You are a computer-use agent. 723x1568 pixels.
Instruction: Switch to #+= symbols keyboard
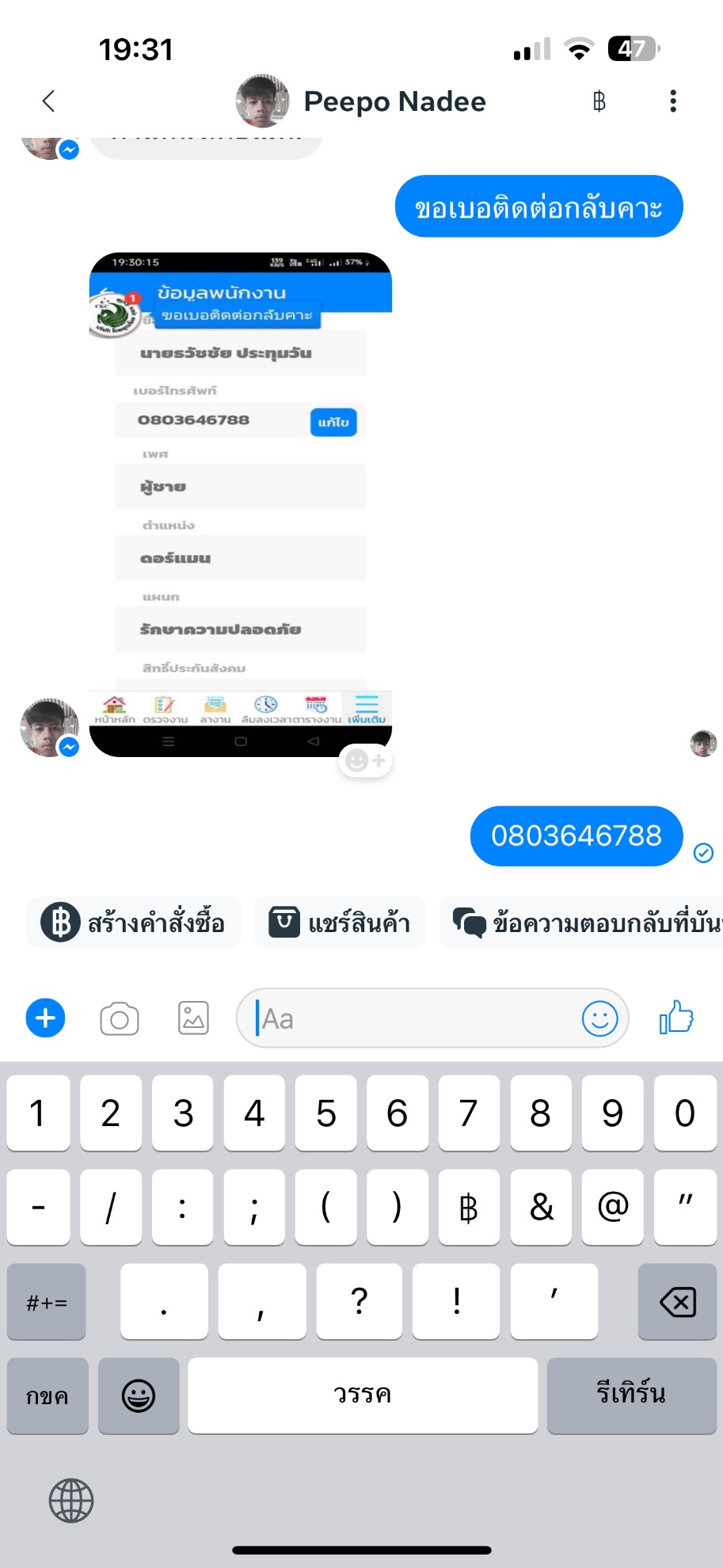coord(46,1302)
